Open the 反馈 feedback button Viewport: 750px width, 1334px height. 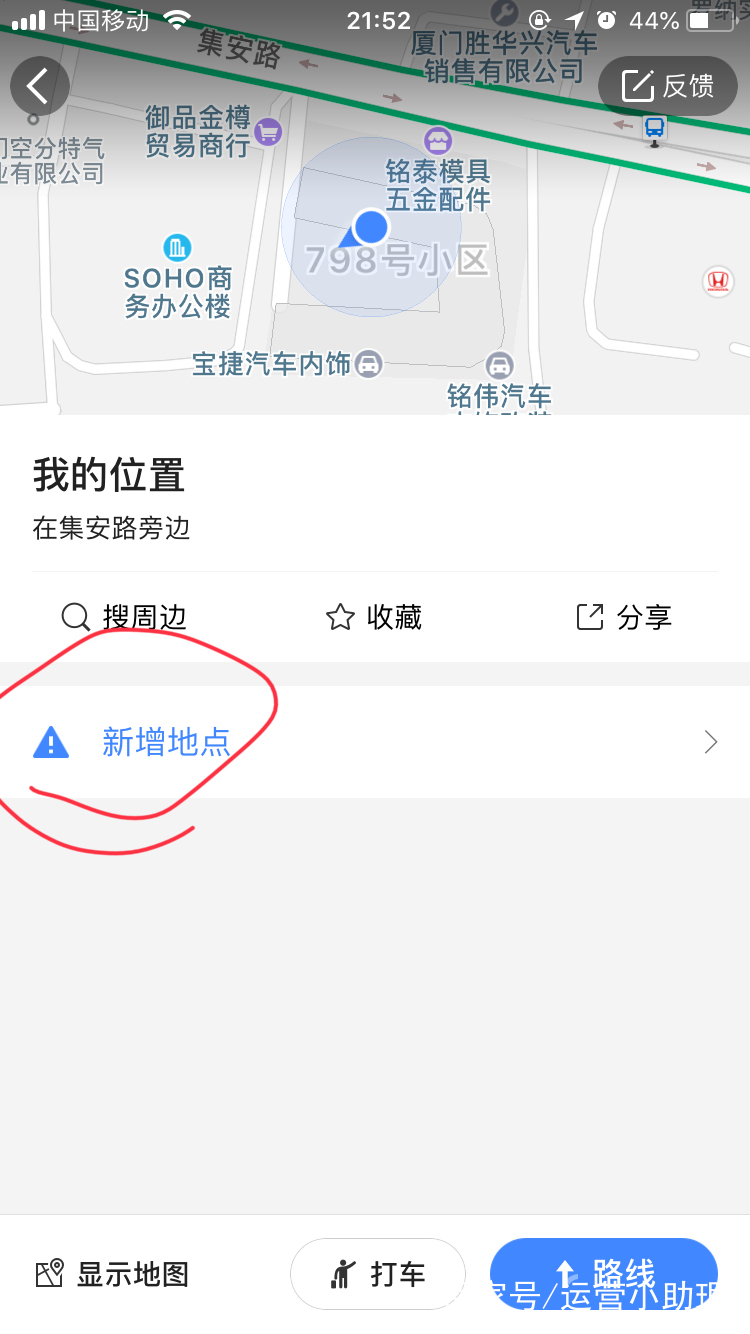coord(668,86)
